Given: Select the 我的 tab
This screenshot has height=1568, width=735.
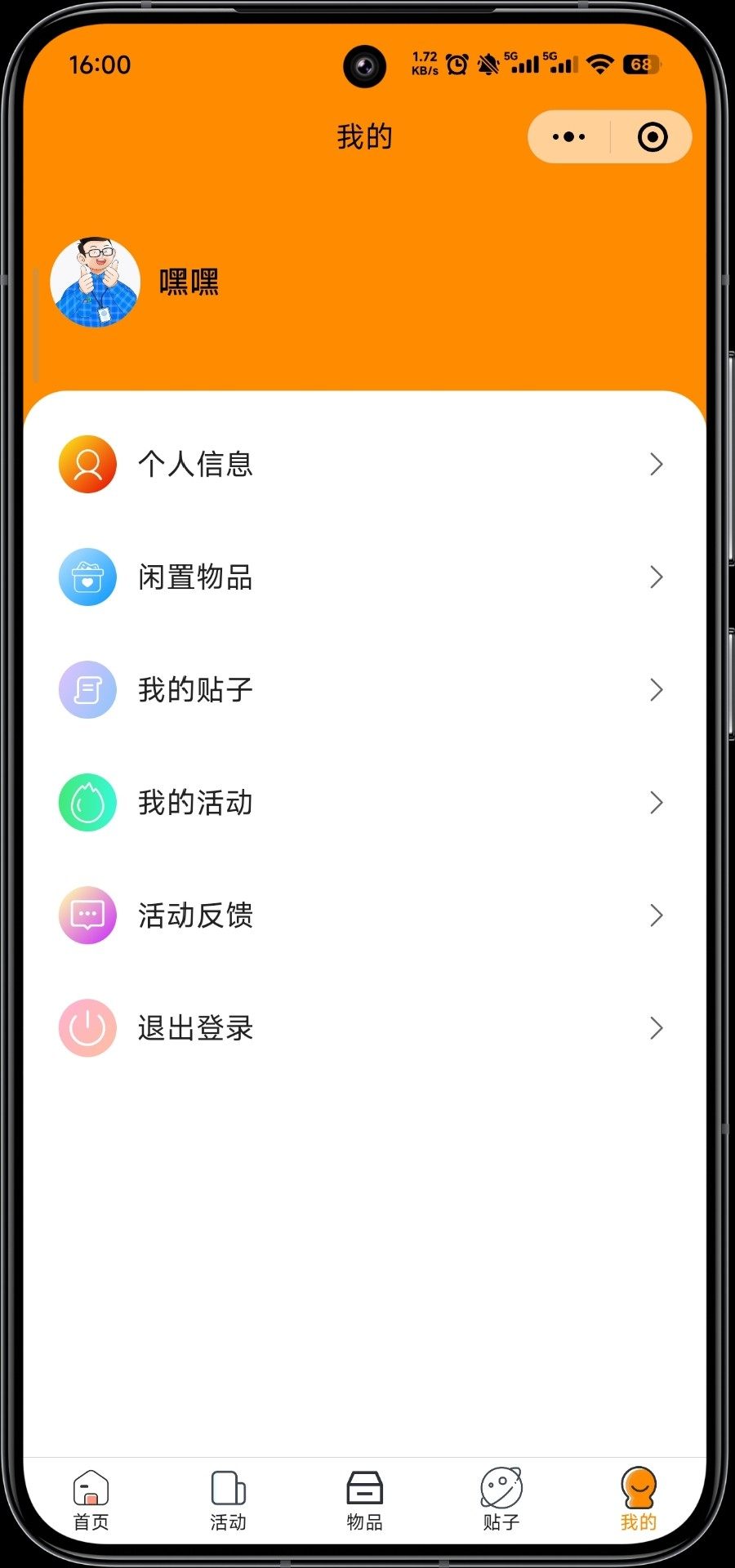Looking at the screenshot, I should click(x=638, y=1499).
